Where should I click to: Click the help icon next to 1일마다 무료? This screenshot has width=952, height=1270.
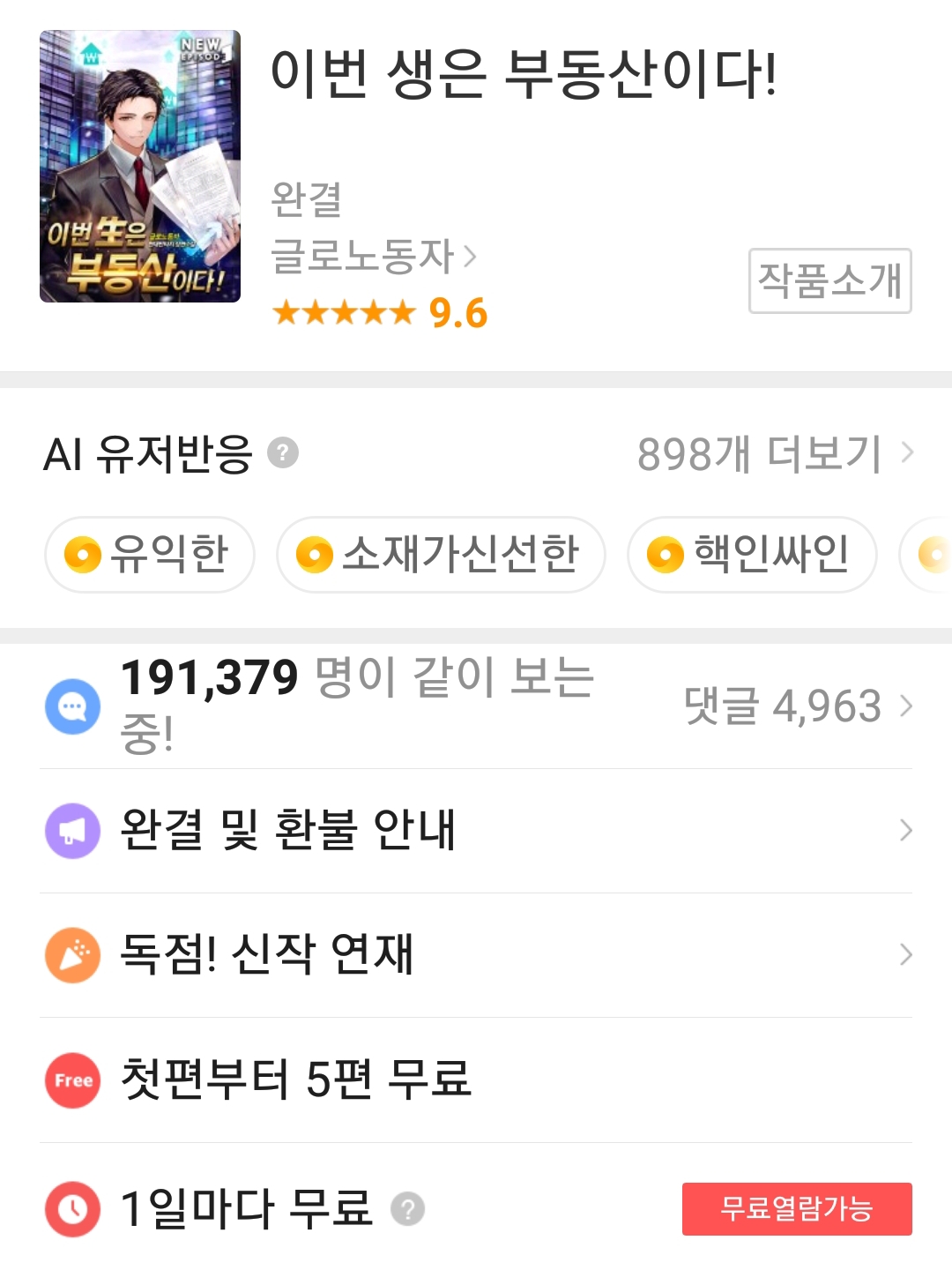tap(409, 1209)
